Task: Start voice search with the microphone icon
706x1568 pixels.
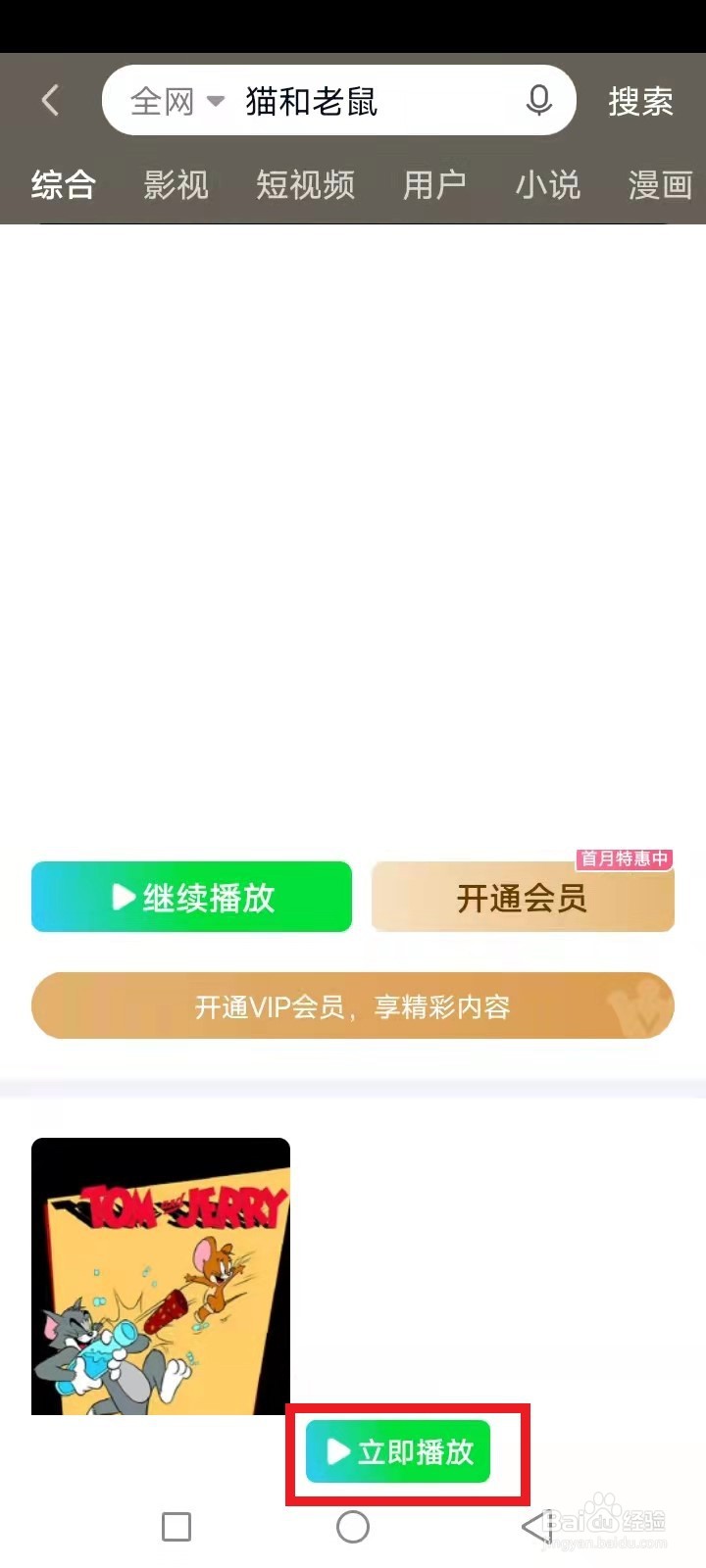Action: pyautogui.click(x=538, y=99)
